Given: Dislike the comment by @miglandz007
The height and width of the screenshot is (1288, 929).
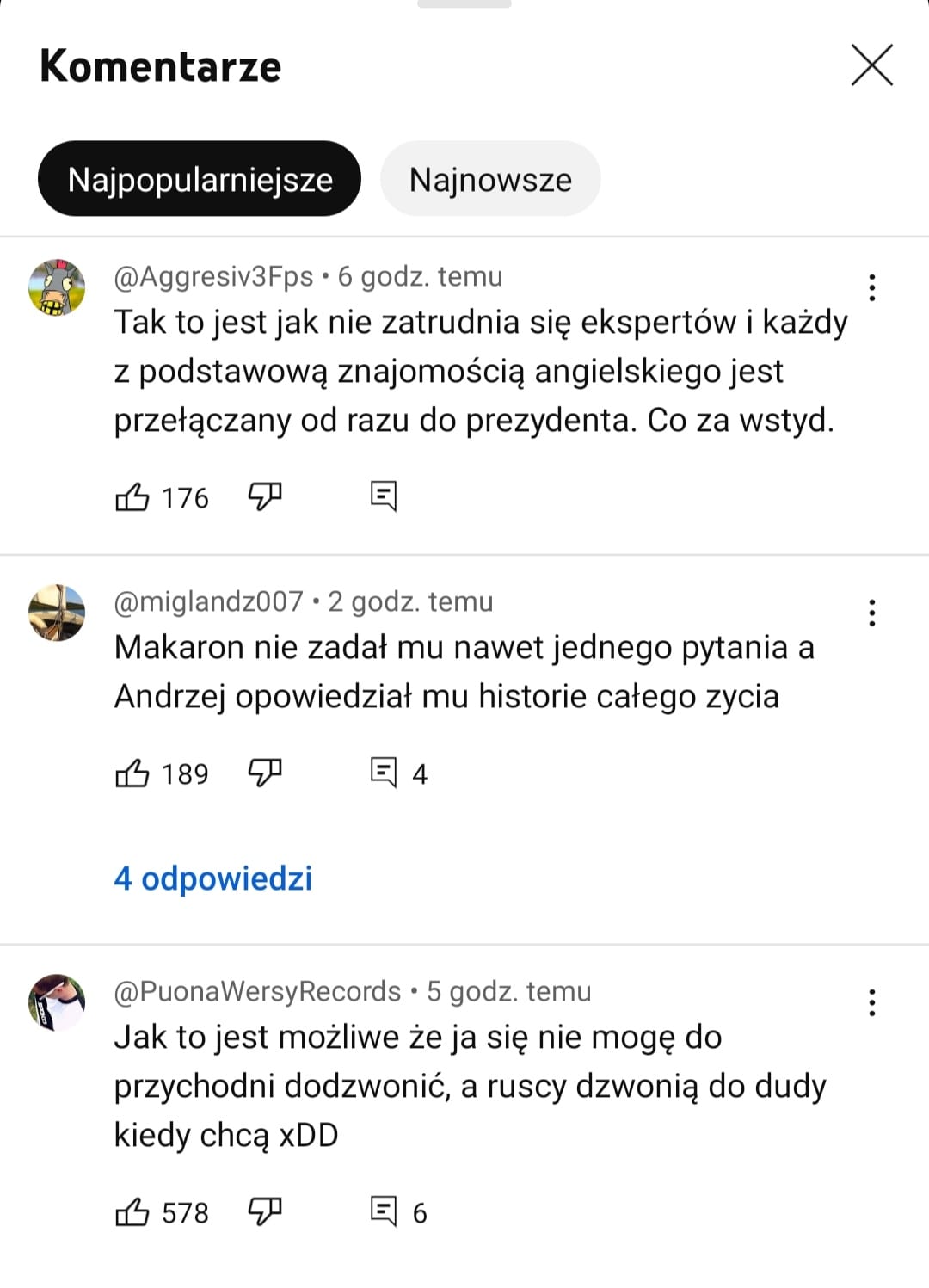Looking at the screenshot, I should [265, 773].
